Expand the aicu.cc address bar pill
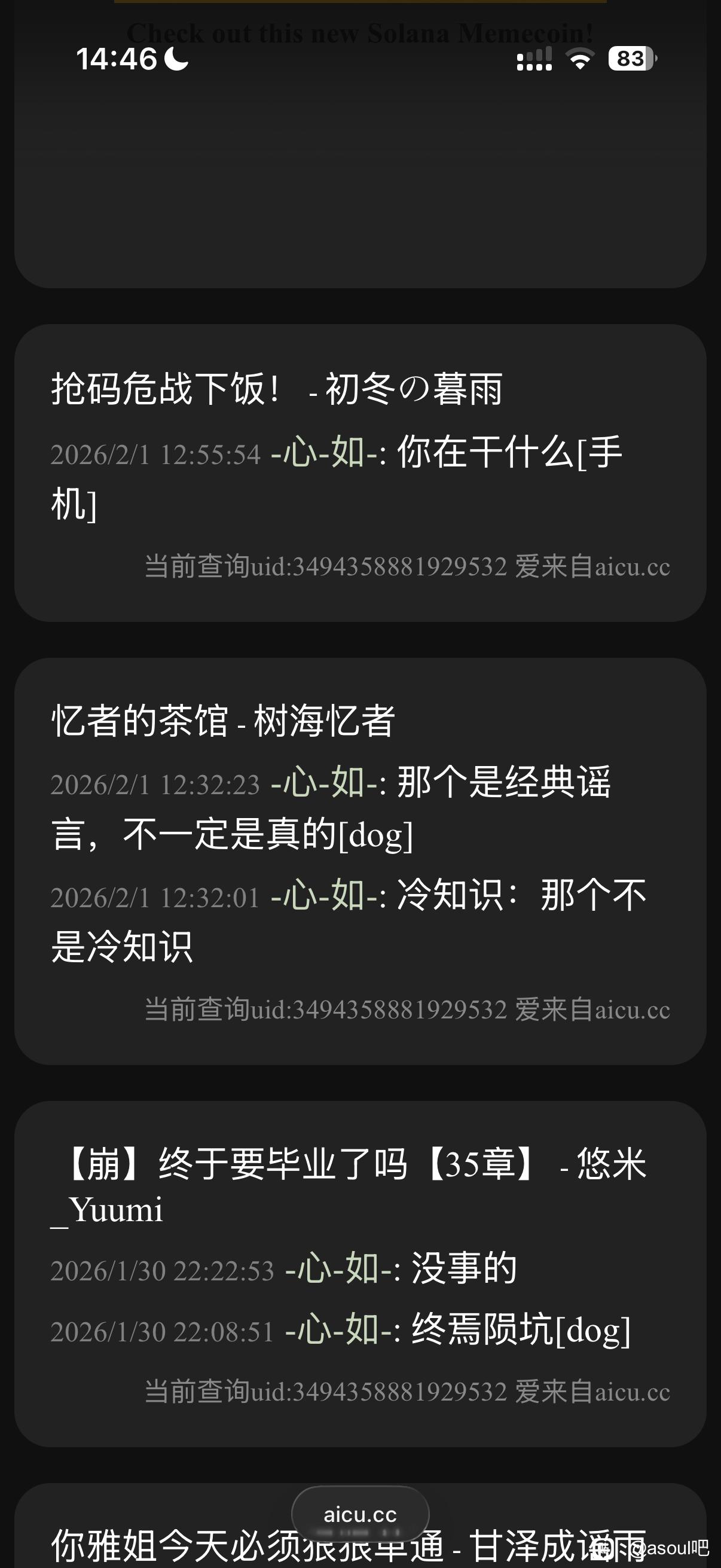The height and width of the screenshot is (1568, 721). coord(360,1514)
